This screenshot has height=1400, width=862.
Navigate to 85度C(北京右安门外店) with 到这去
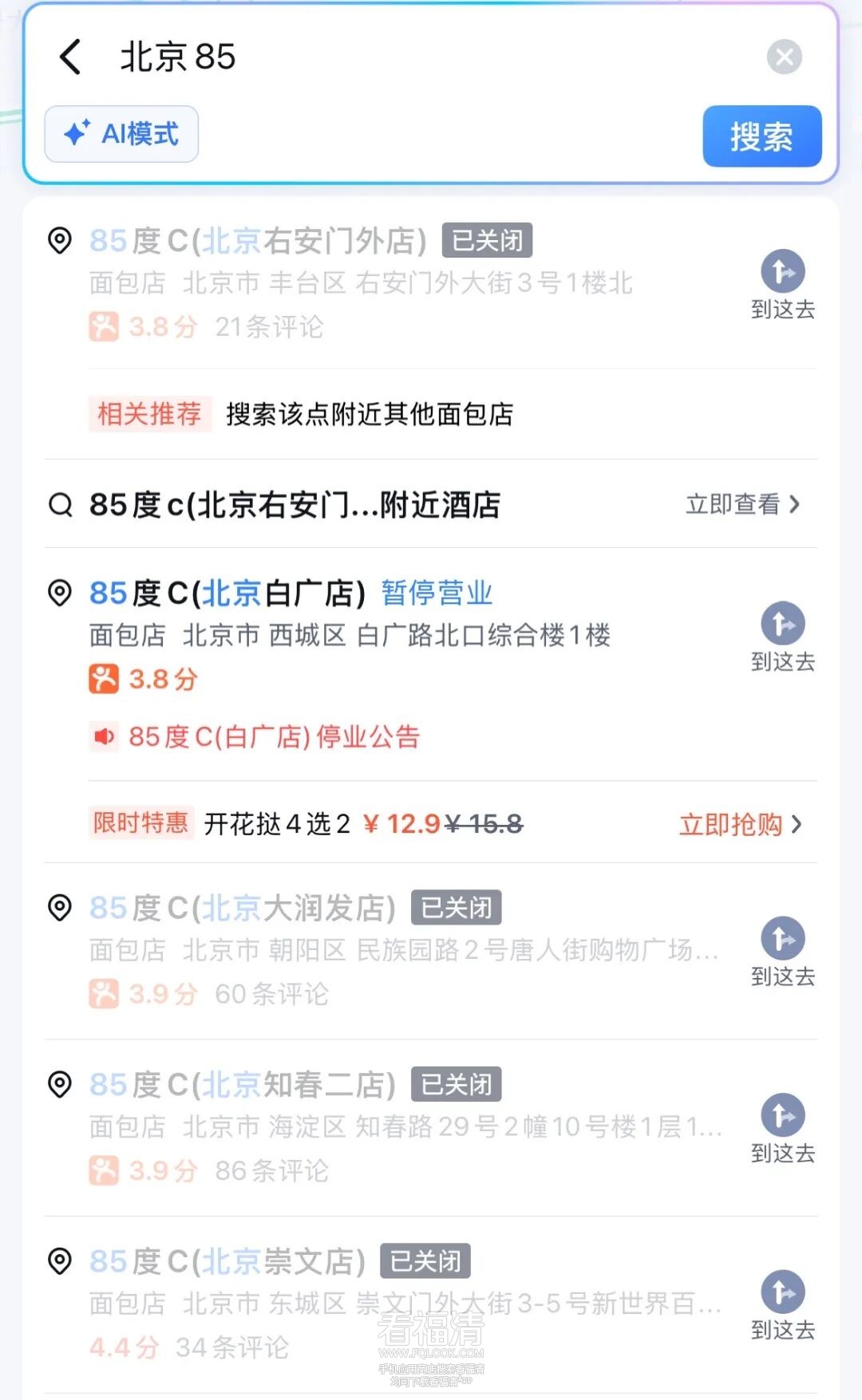coord(782,285)
